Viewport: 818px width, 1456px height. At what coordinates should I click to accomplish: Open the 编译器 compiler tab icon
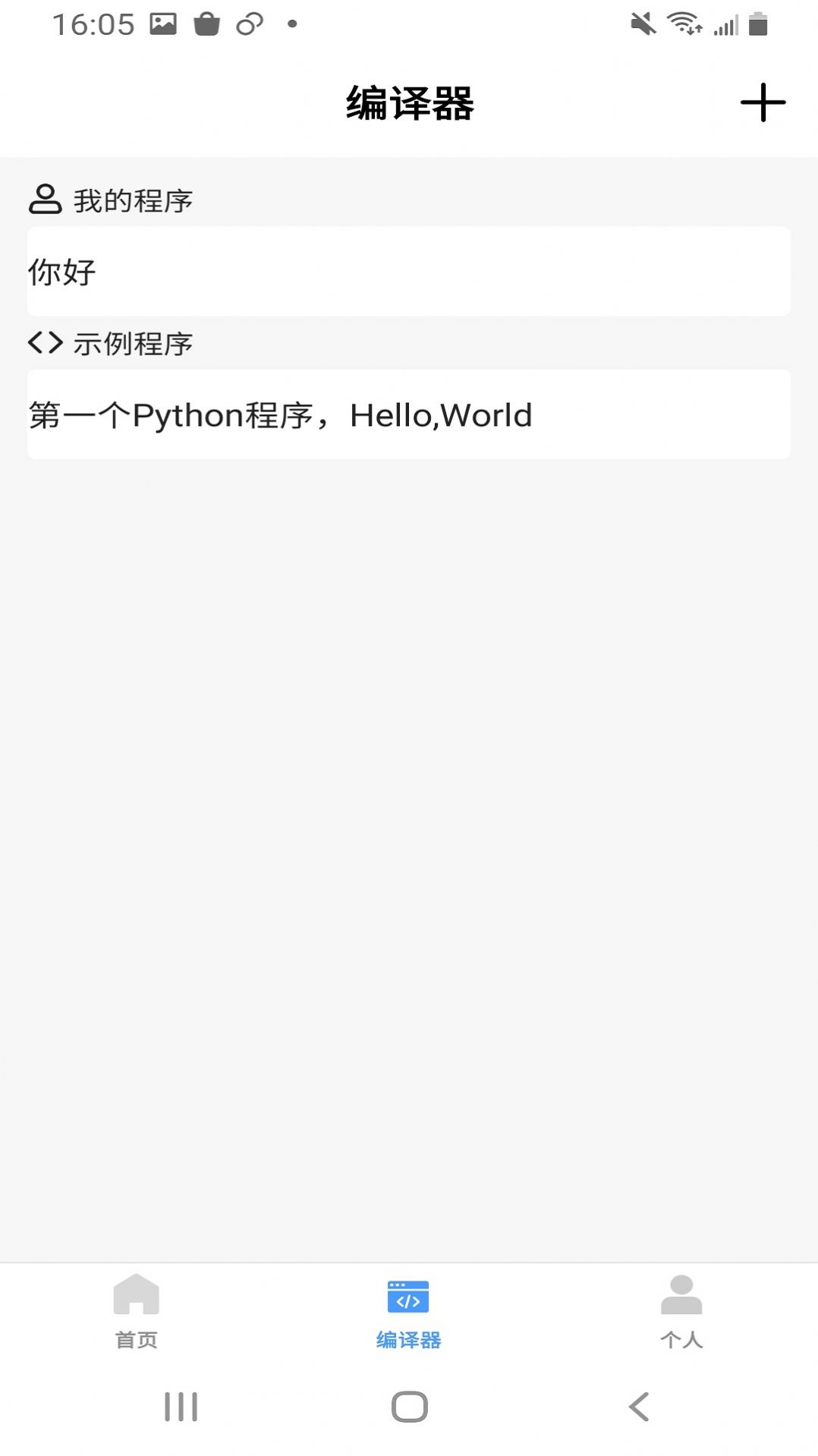tap(408, 1298)
